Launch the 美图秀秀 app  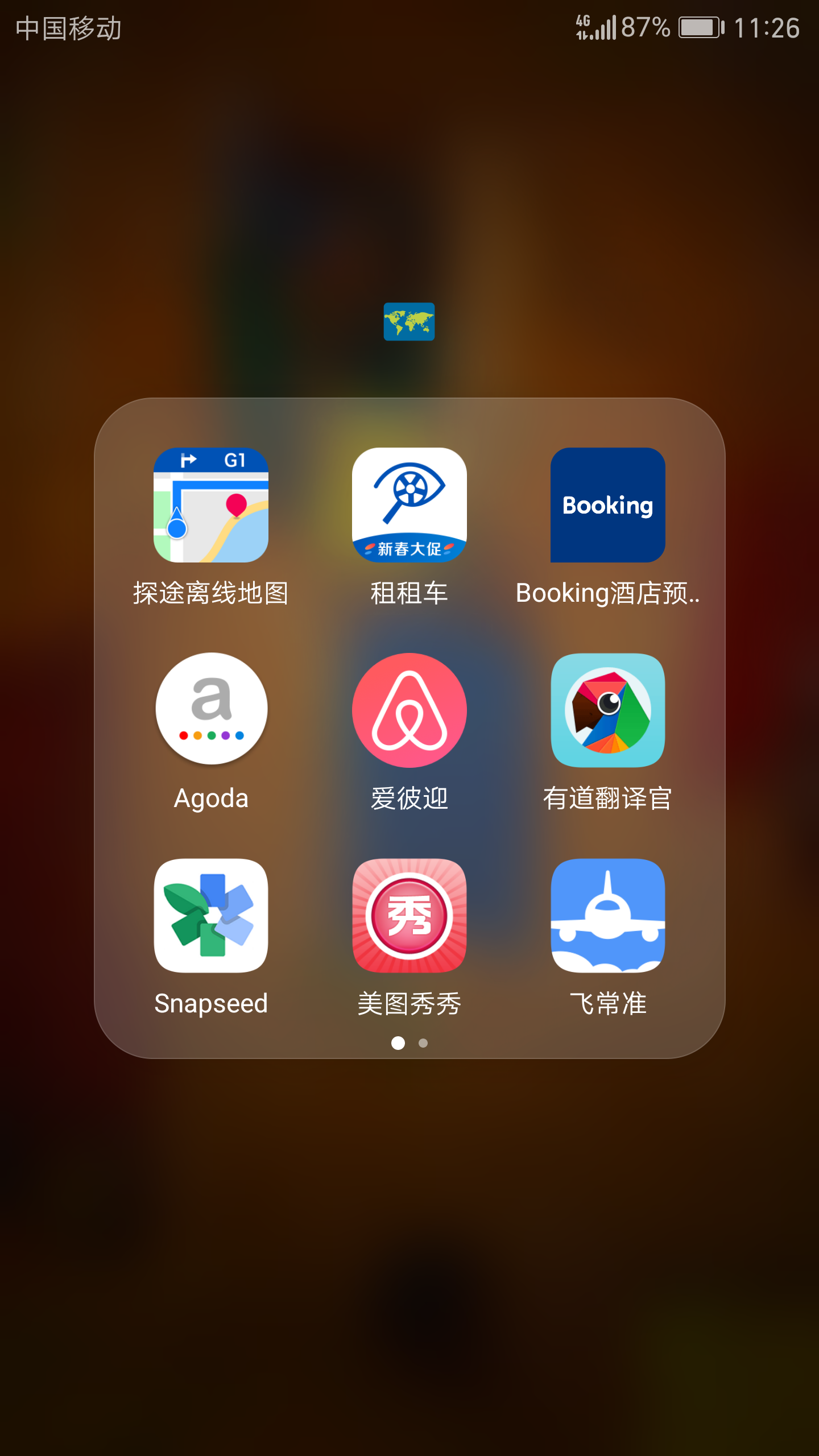pos(409,915)
